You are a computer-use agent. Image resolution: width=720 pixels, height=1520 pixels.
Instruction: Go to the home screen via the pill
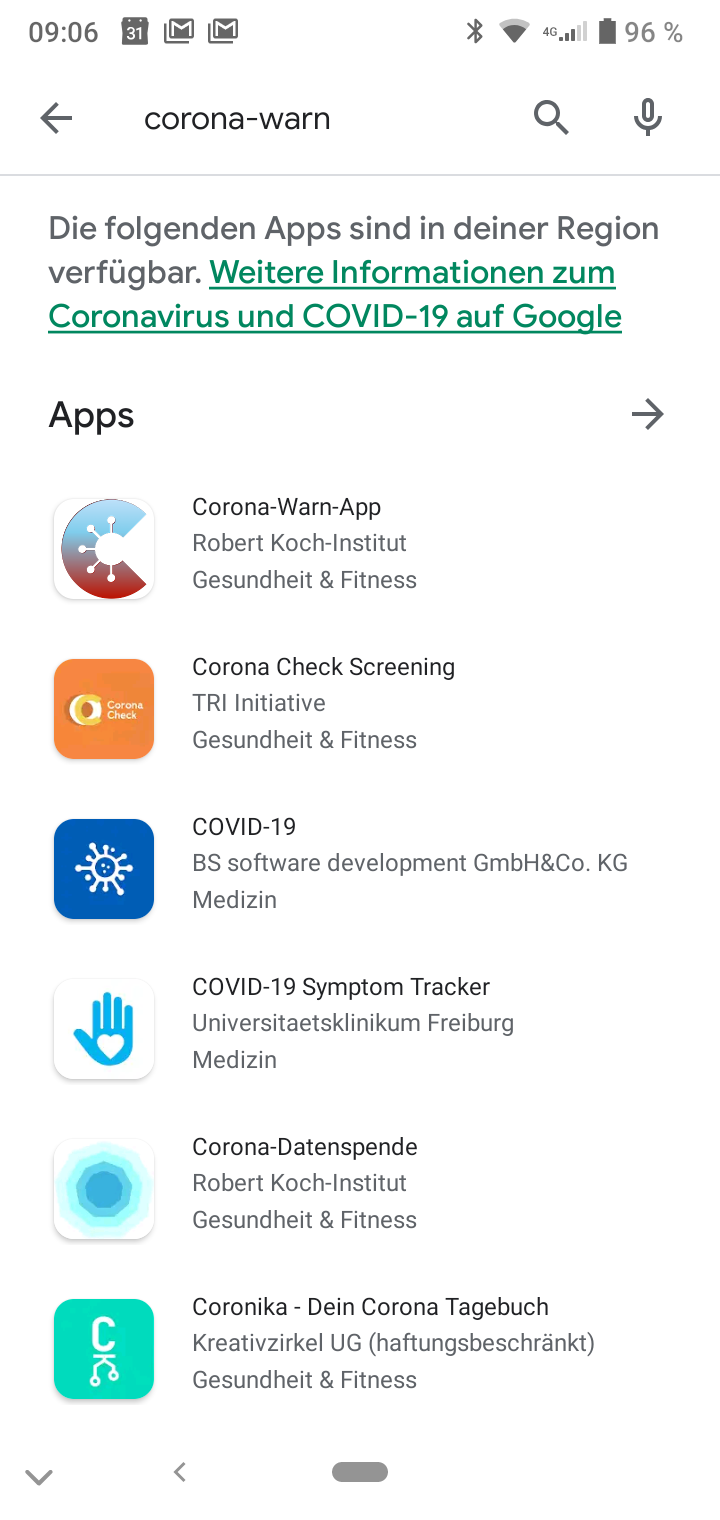coord(360,1471)
